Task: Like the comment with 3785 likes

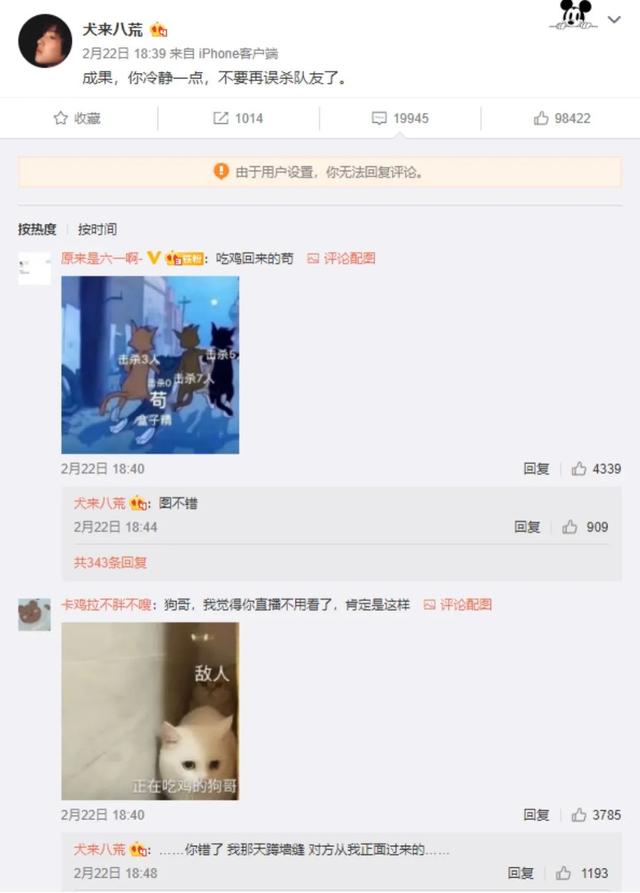Action: point(596,815)
